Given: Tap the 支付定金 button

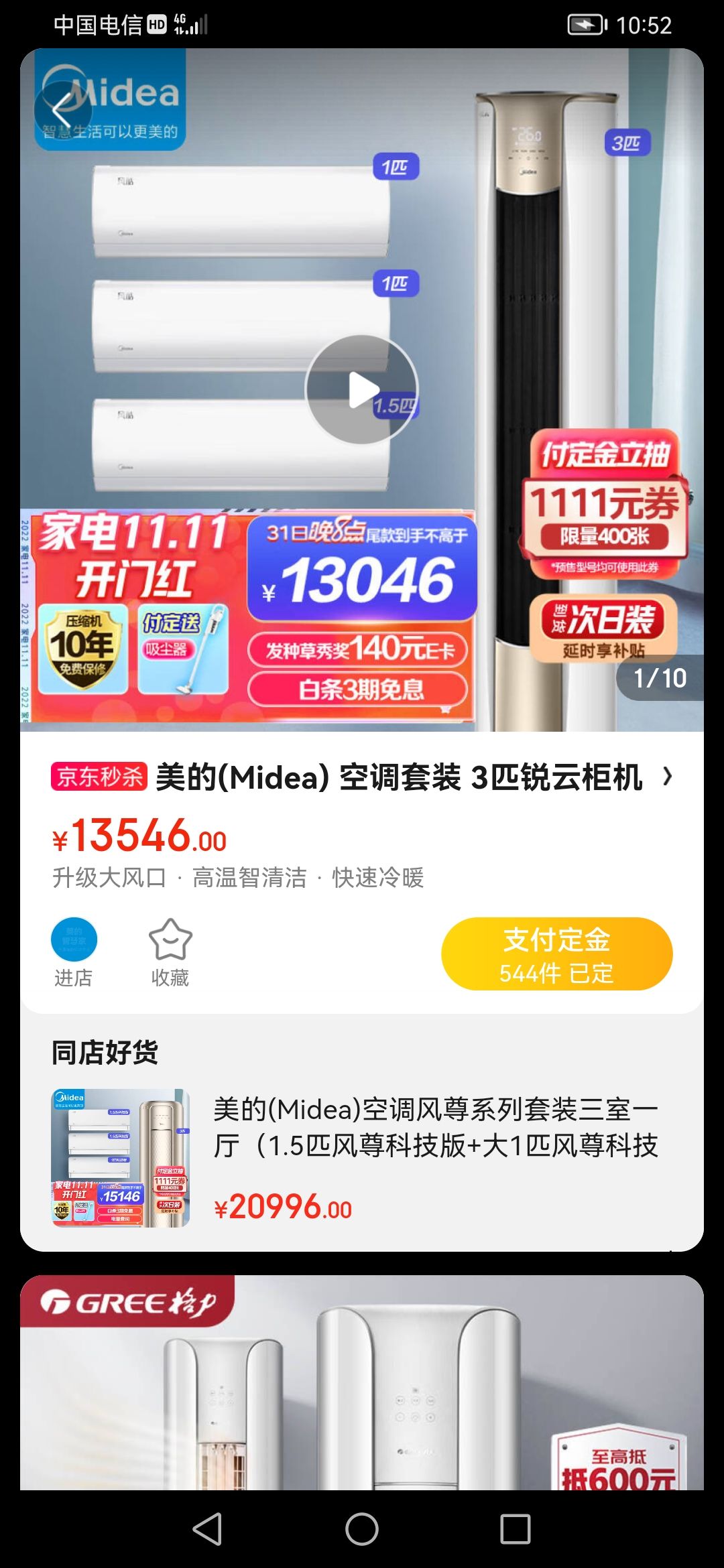Looking at the screenshot, I should [556, 954].
